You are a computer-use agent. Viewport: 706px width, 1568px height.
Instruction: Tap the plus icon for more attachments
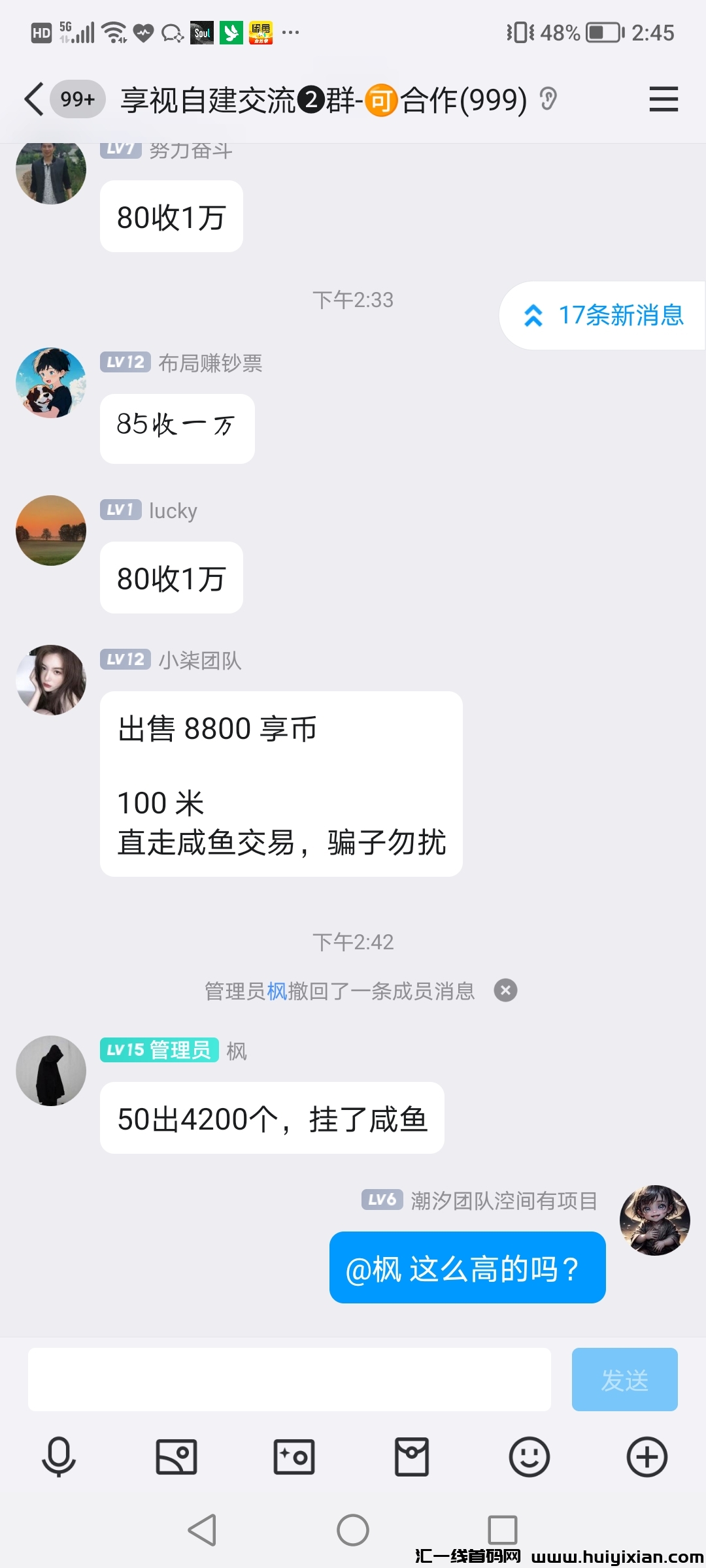tap(647, 1456)
